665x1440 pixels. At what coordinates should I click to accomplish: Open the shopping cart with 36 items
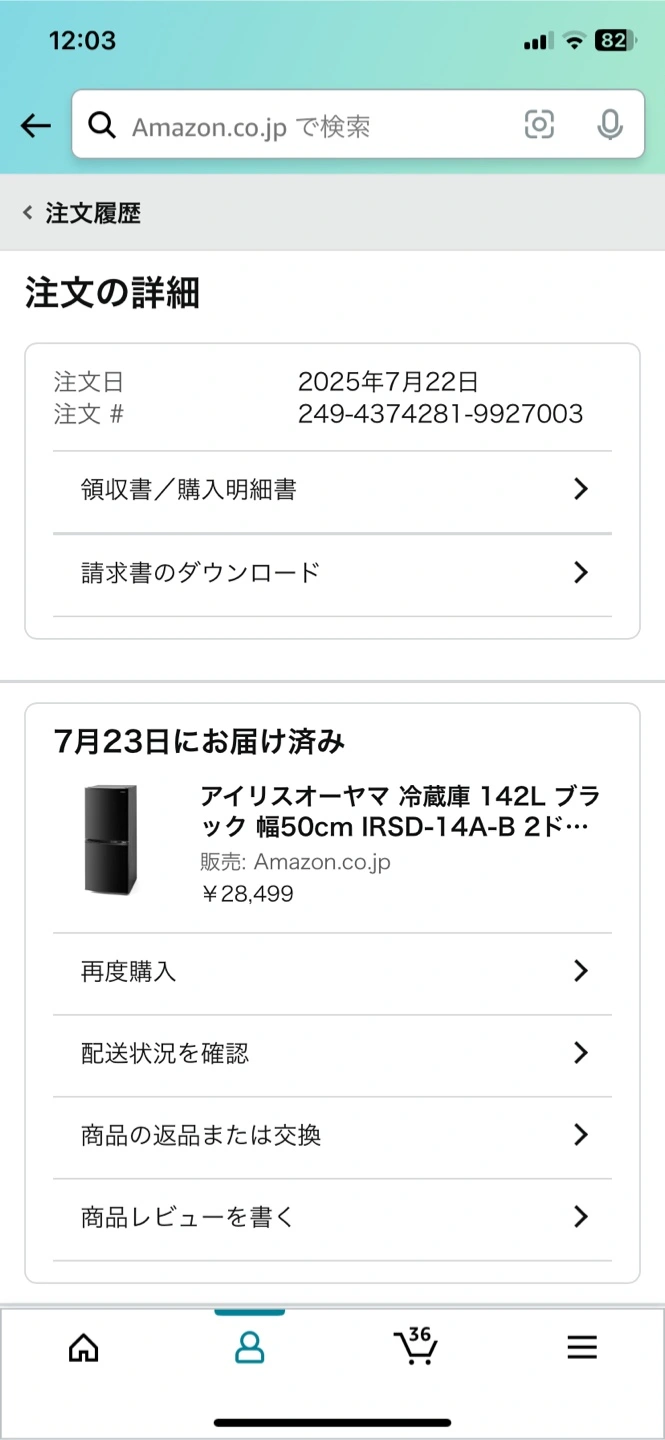414,1346
